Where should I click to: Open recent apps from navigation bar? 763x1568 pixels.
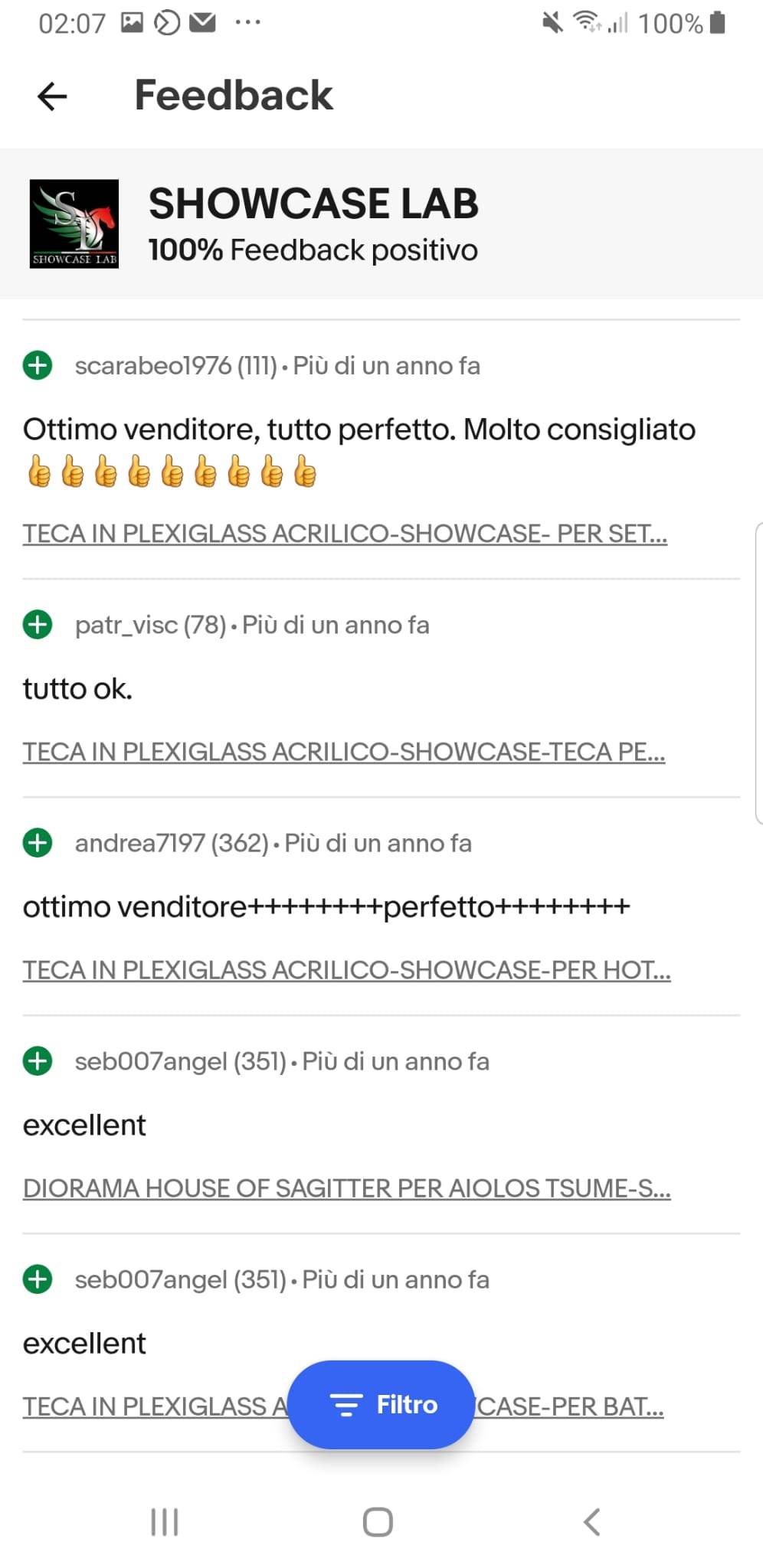click(x=165, y=1522)
